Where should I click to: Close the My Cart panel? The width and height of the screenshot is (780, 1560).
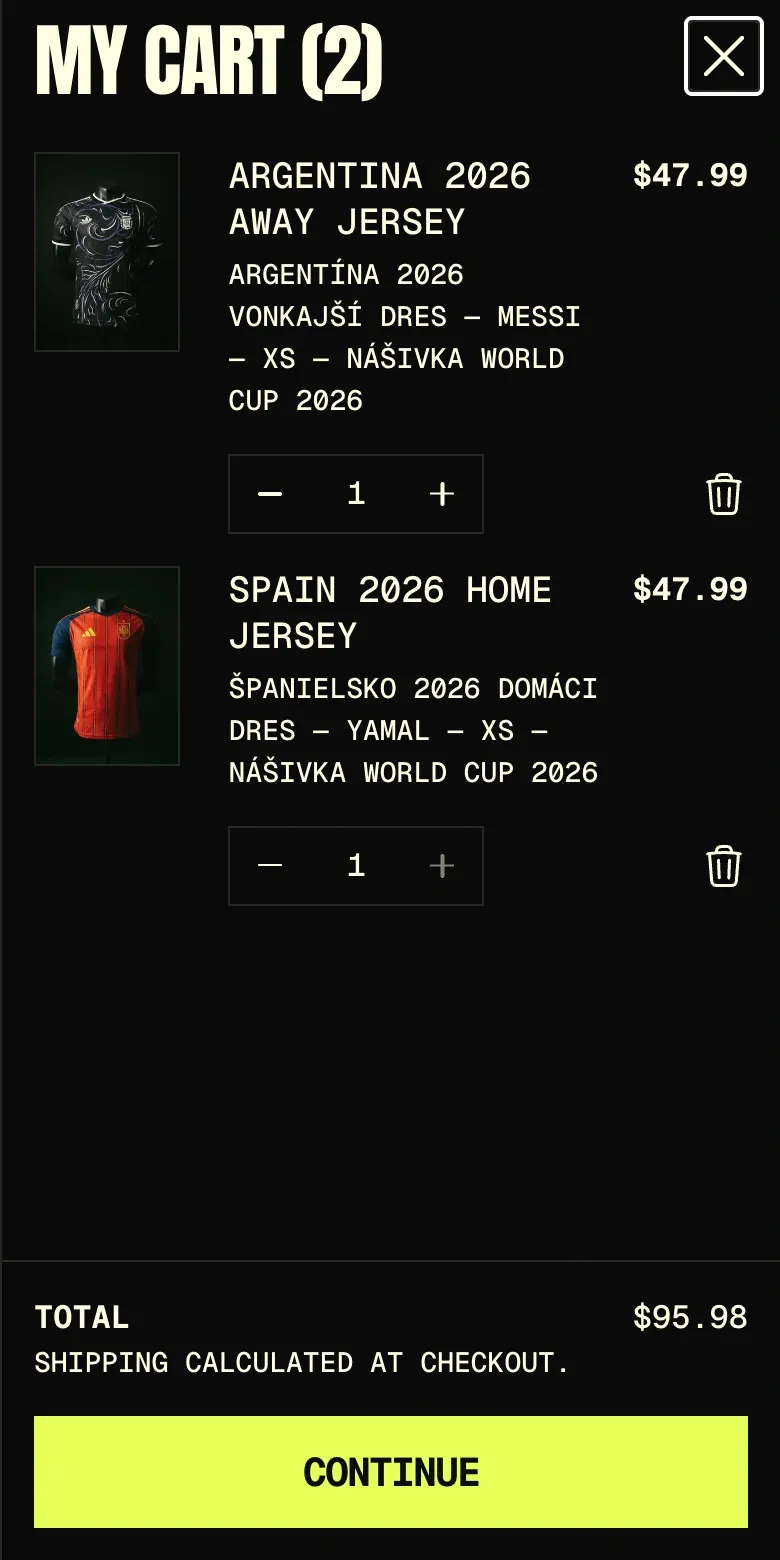[724, 56]
